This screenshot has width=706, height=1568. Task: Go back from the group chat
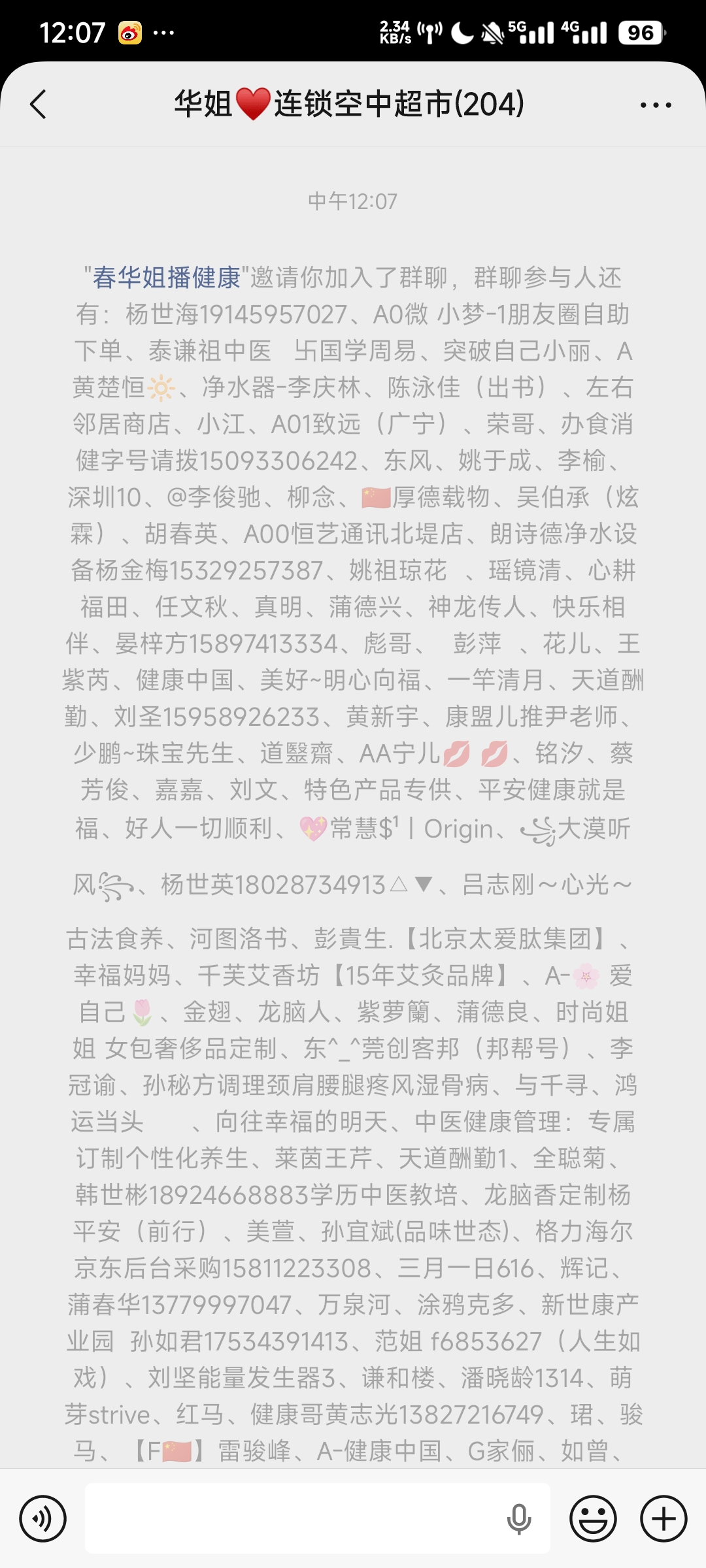[x=39, y=105]
